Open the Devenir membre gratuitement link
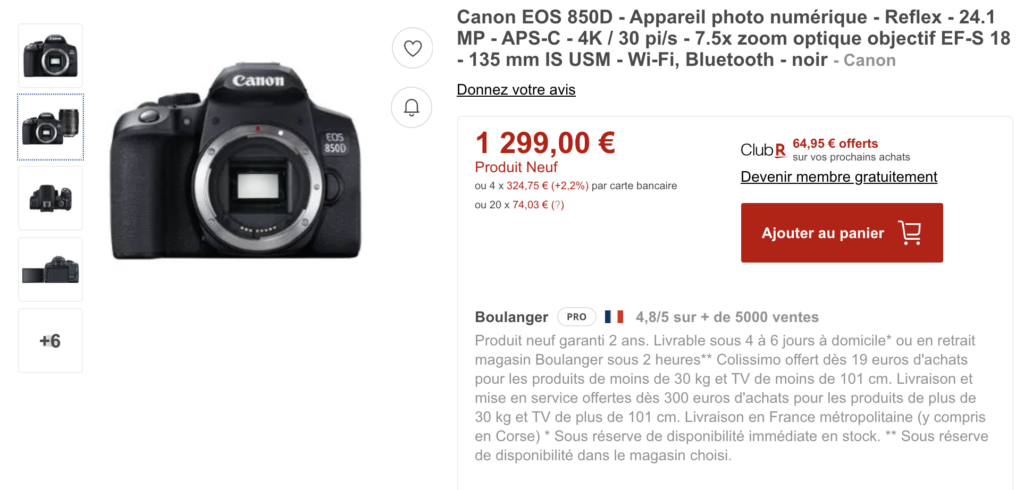This screenshot has height=490, width=1024. pyautogui.click(x=838, y=177)
